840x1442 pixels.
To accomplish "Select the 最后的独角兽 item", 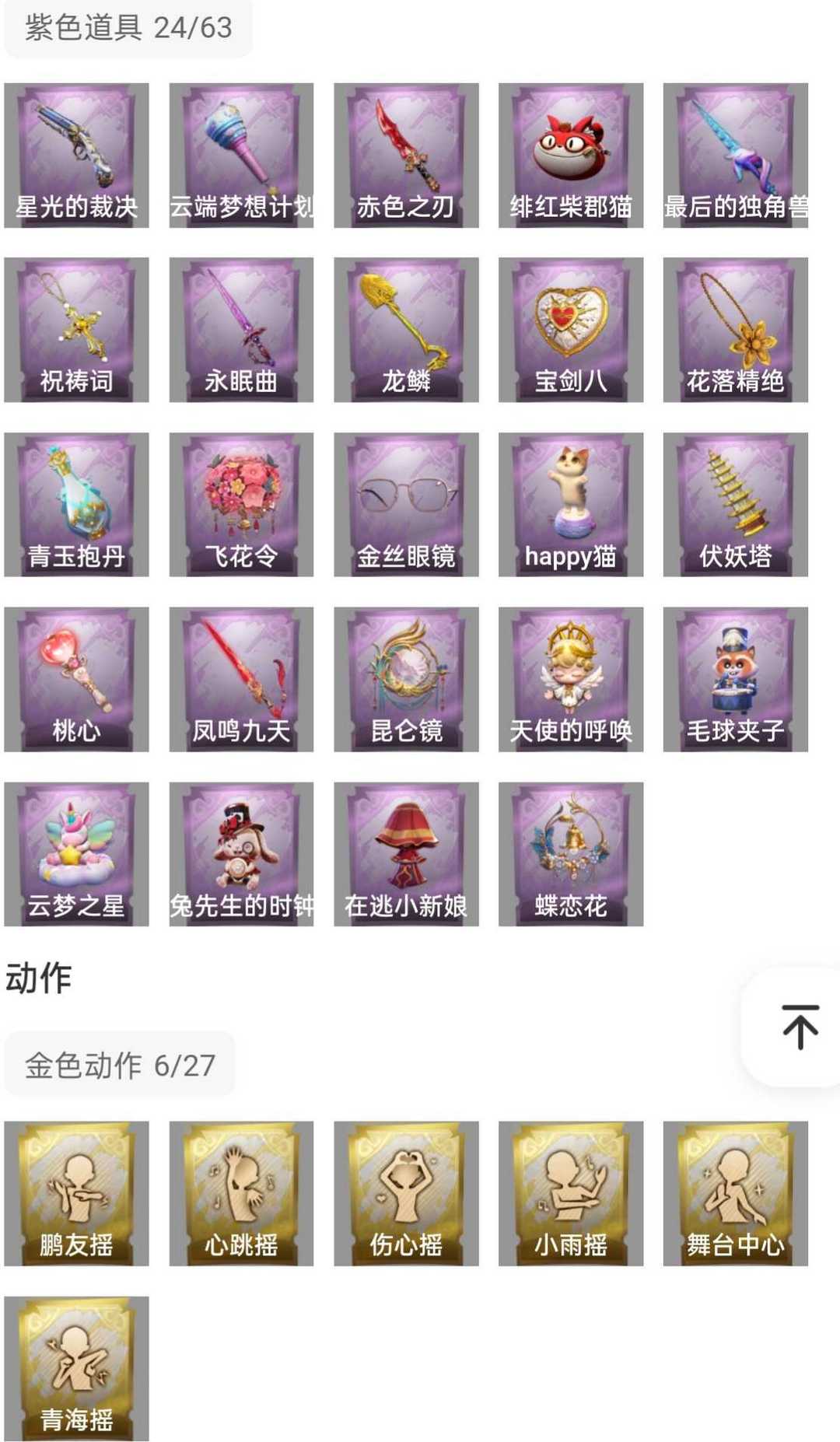I will tap(735, 155).
